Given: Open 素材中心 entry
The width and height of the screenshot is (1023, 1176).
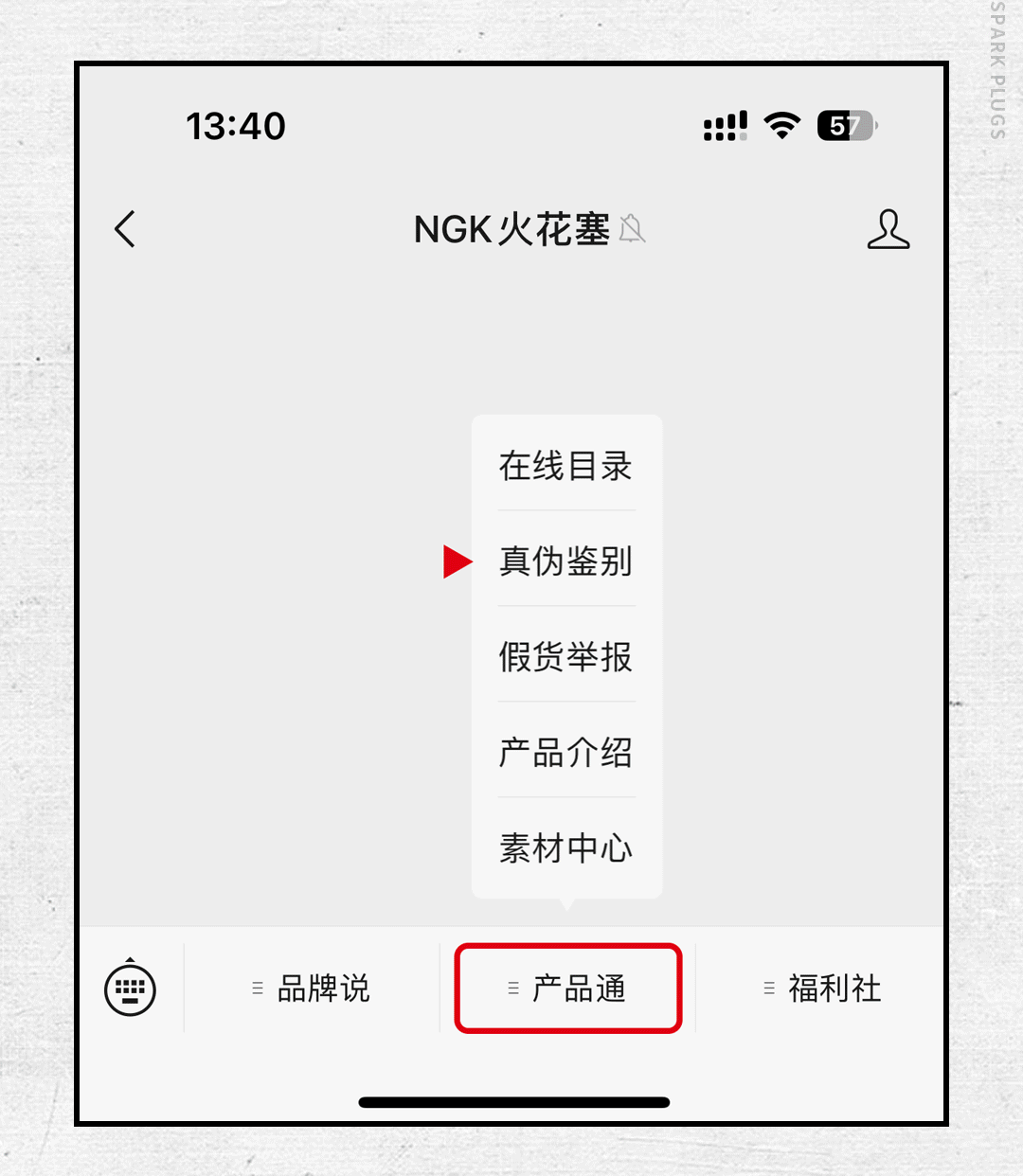Looking at the screenshot, I should click(565, 847).
